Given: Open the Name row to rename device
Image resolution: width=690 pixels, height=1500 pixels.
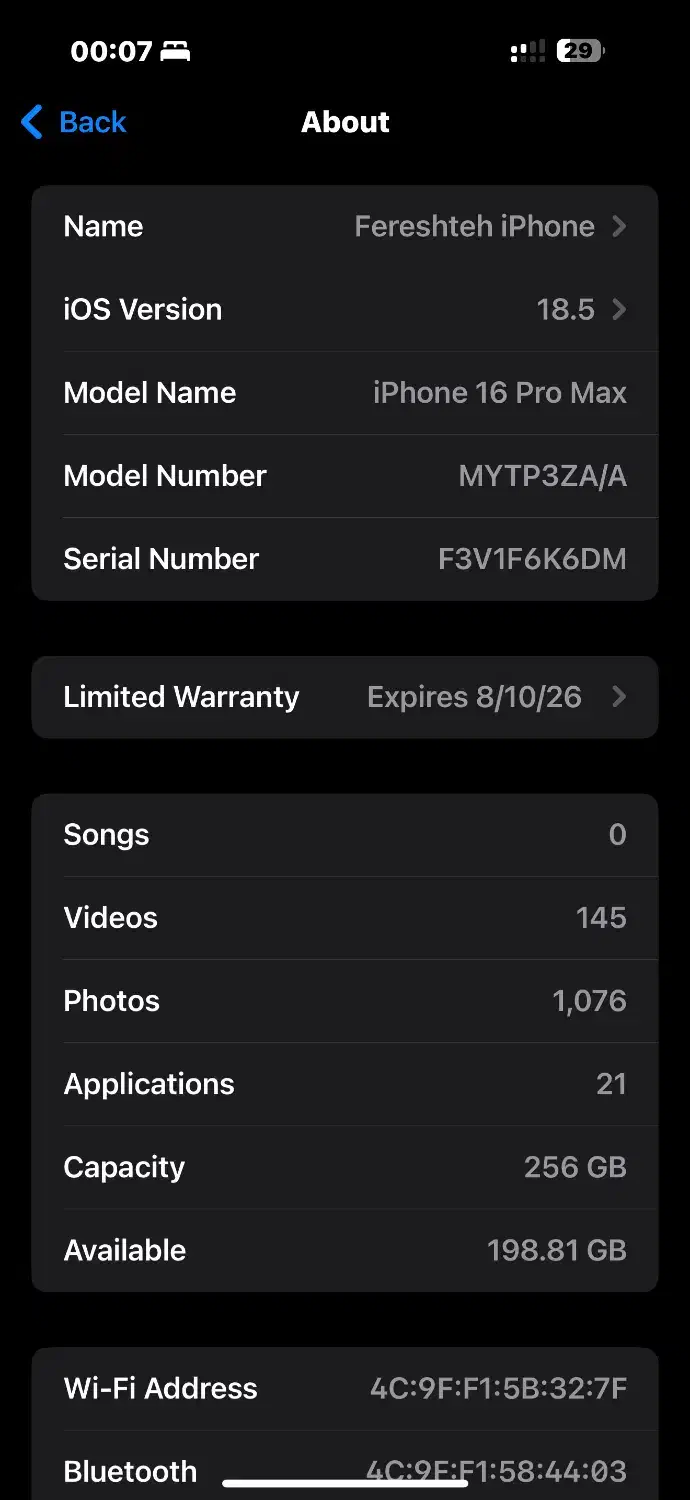Looking at the screenshot, I should coord(345,227).
